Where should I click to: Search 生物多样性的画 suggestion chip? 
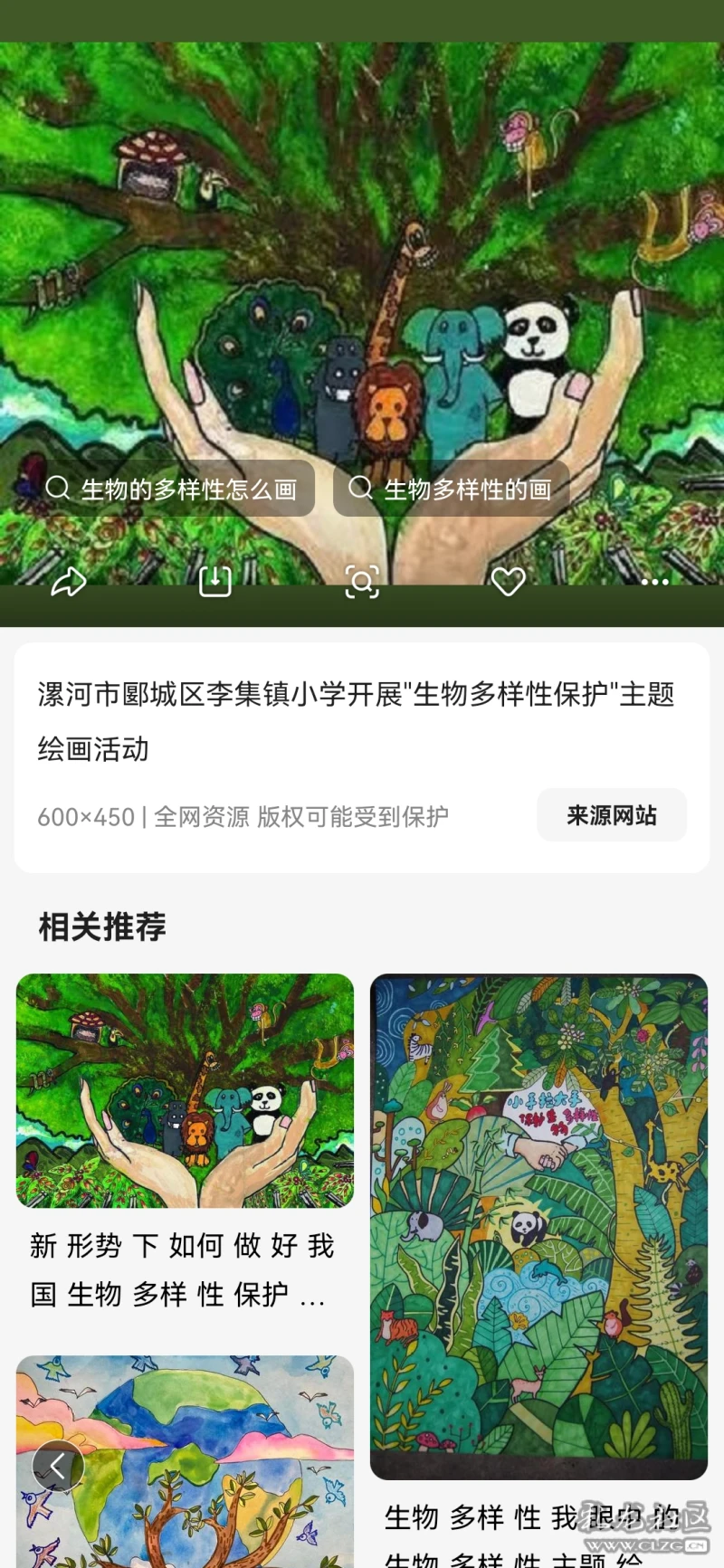coord(451,489)
